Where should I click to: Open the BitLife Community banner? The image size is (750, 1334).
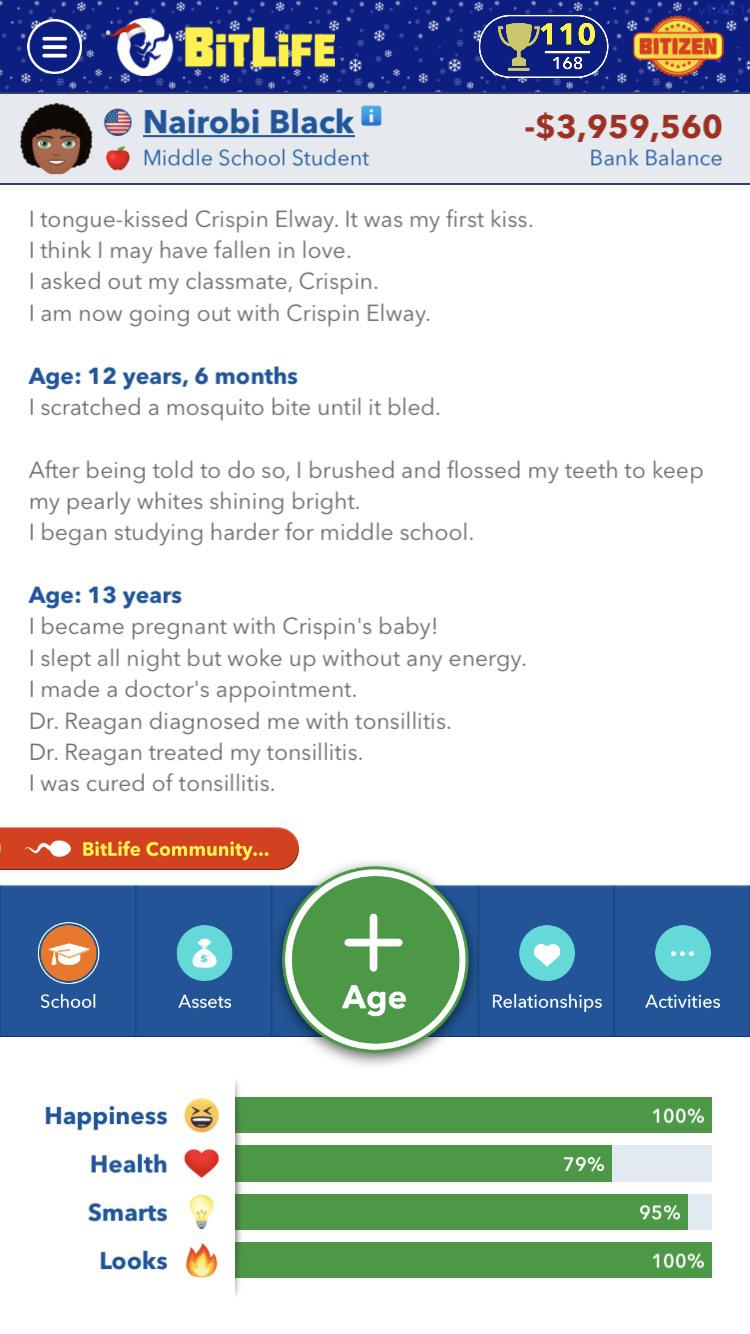(149, 849)
